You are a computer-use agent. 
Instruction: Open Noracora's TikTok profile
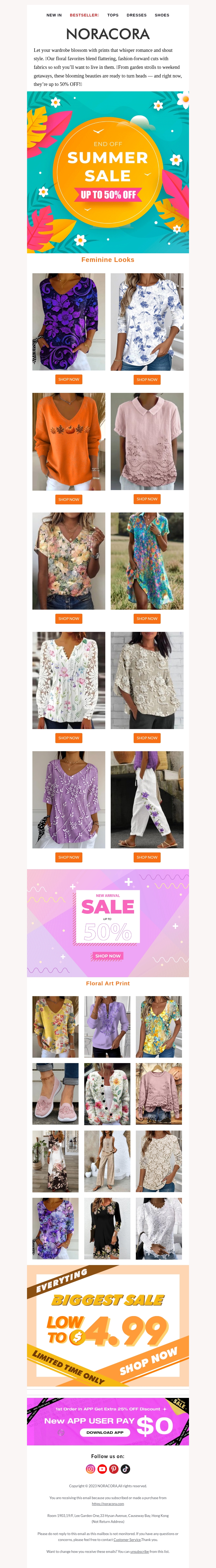[x=125, y=1469]
